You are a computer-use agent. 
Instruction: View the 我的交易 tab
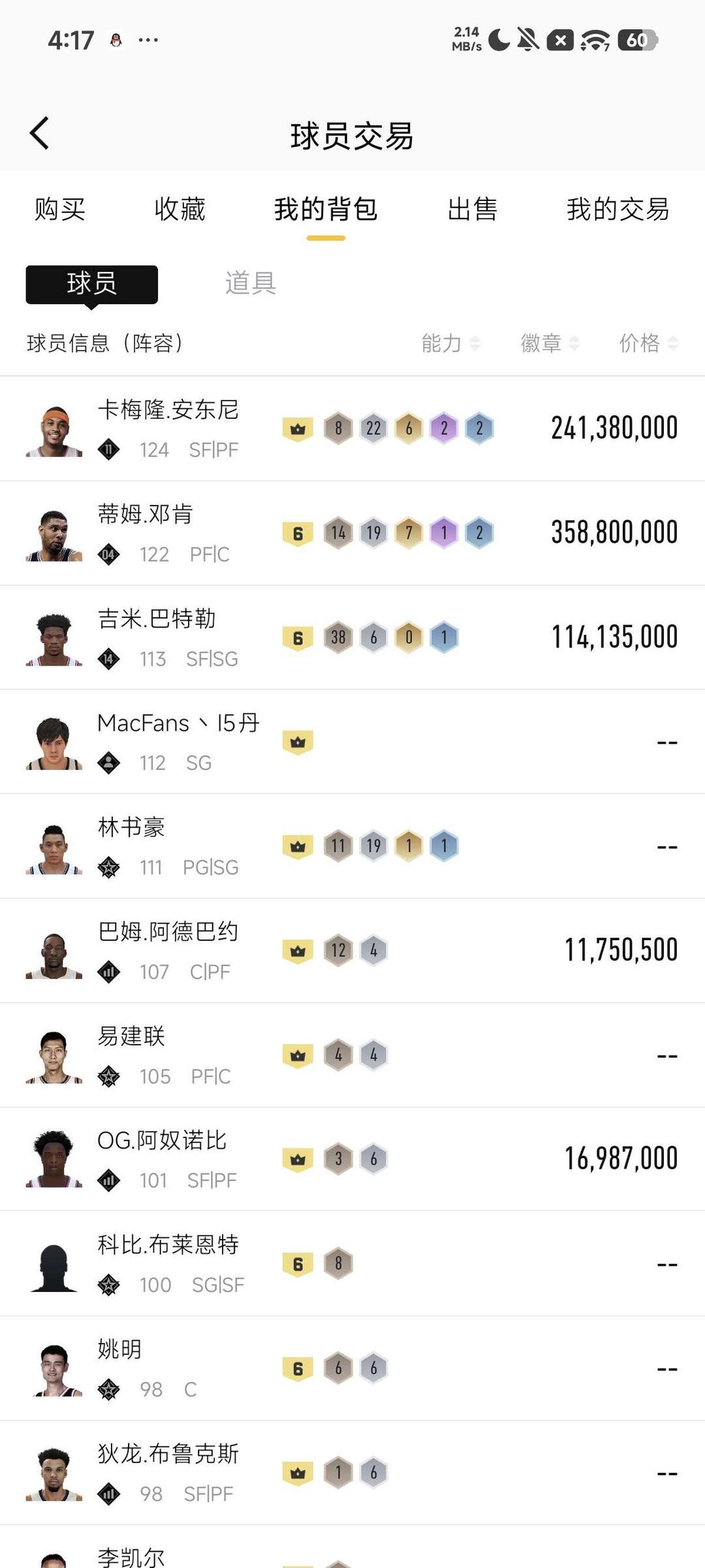[618, 209]
